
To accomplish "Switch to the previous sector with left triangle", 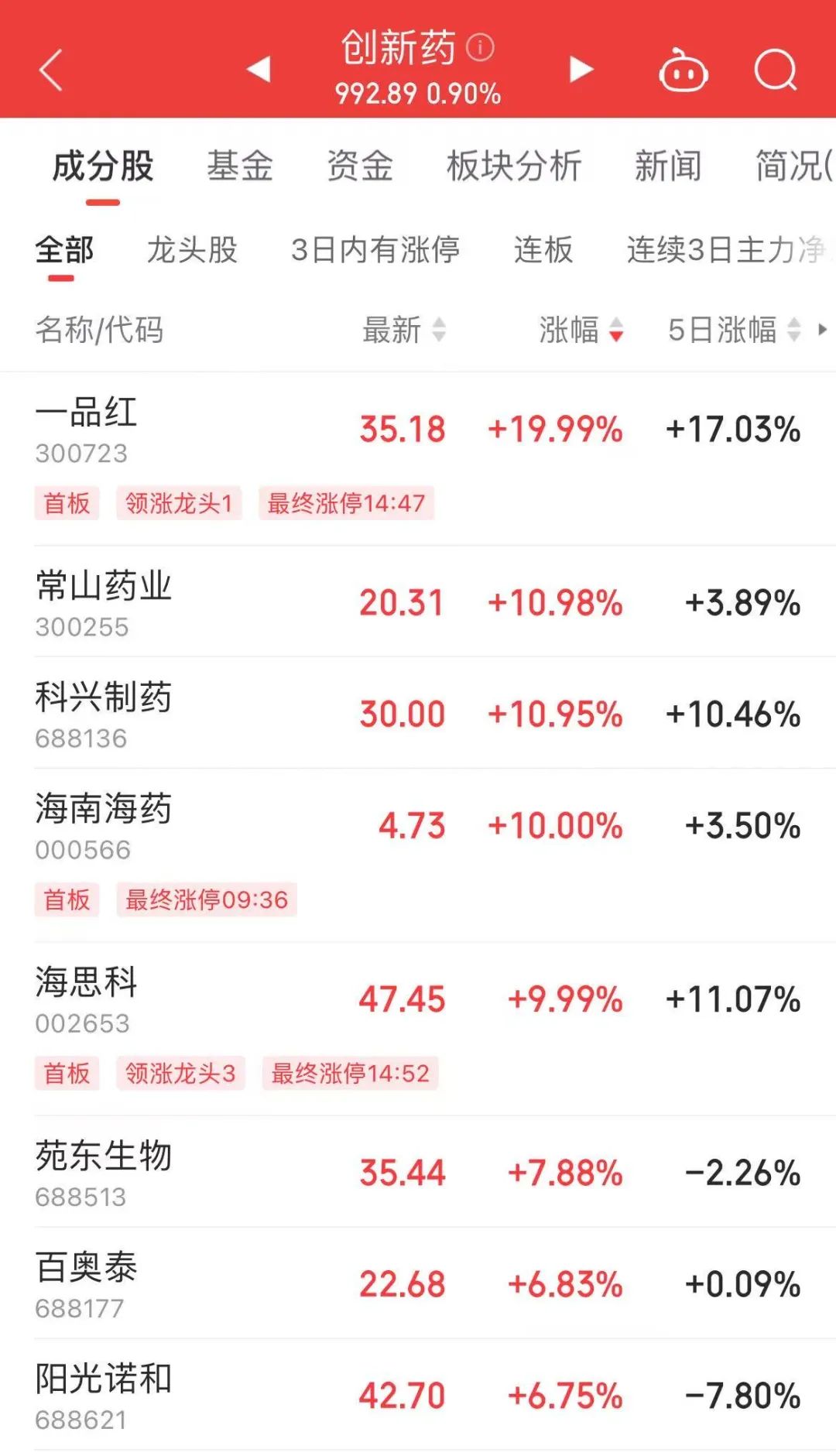I will (x=259, y=69).
